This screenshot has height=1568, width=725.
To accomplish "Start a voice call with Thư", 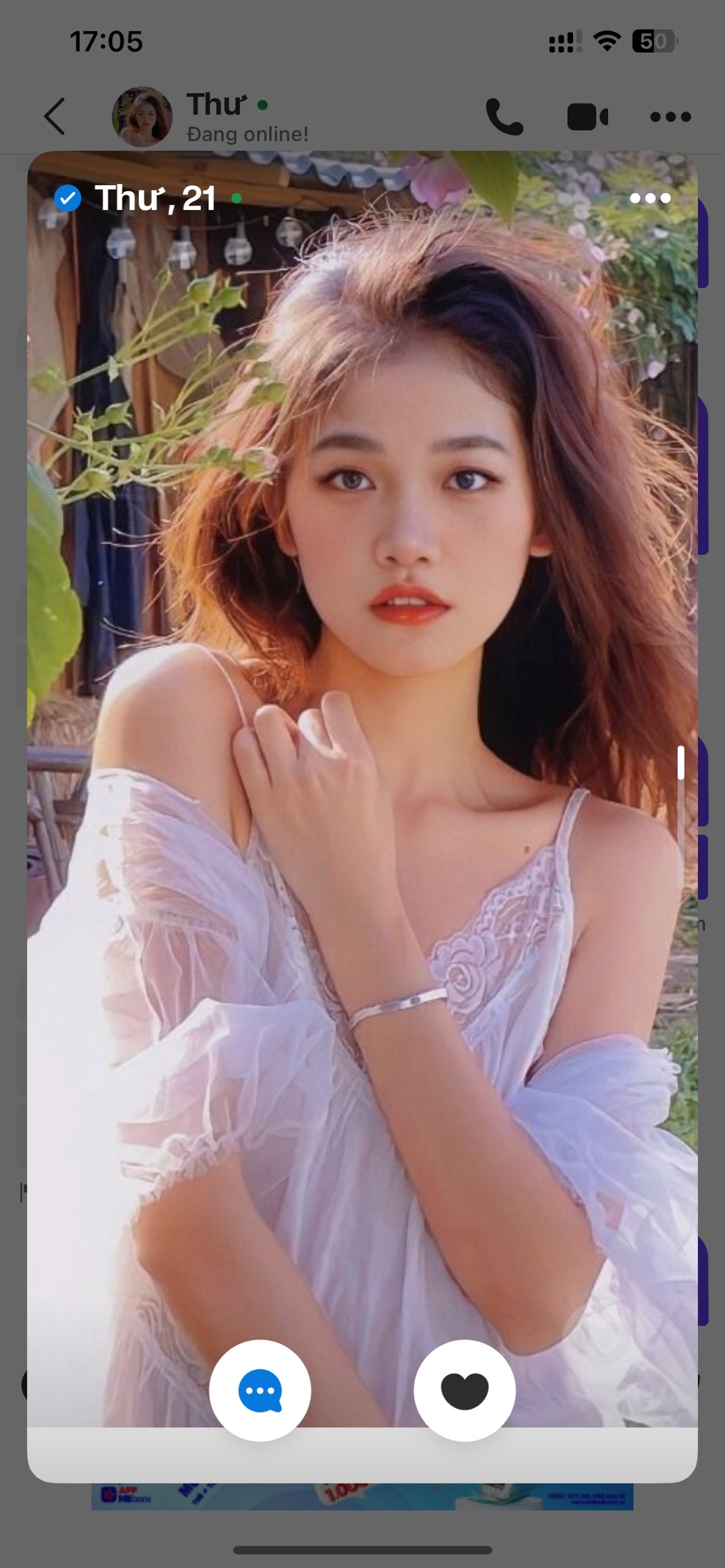I will 504,116.
